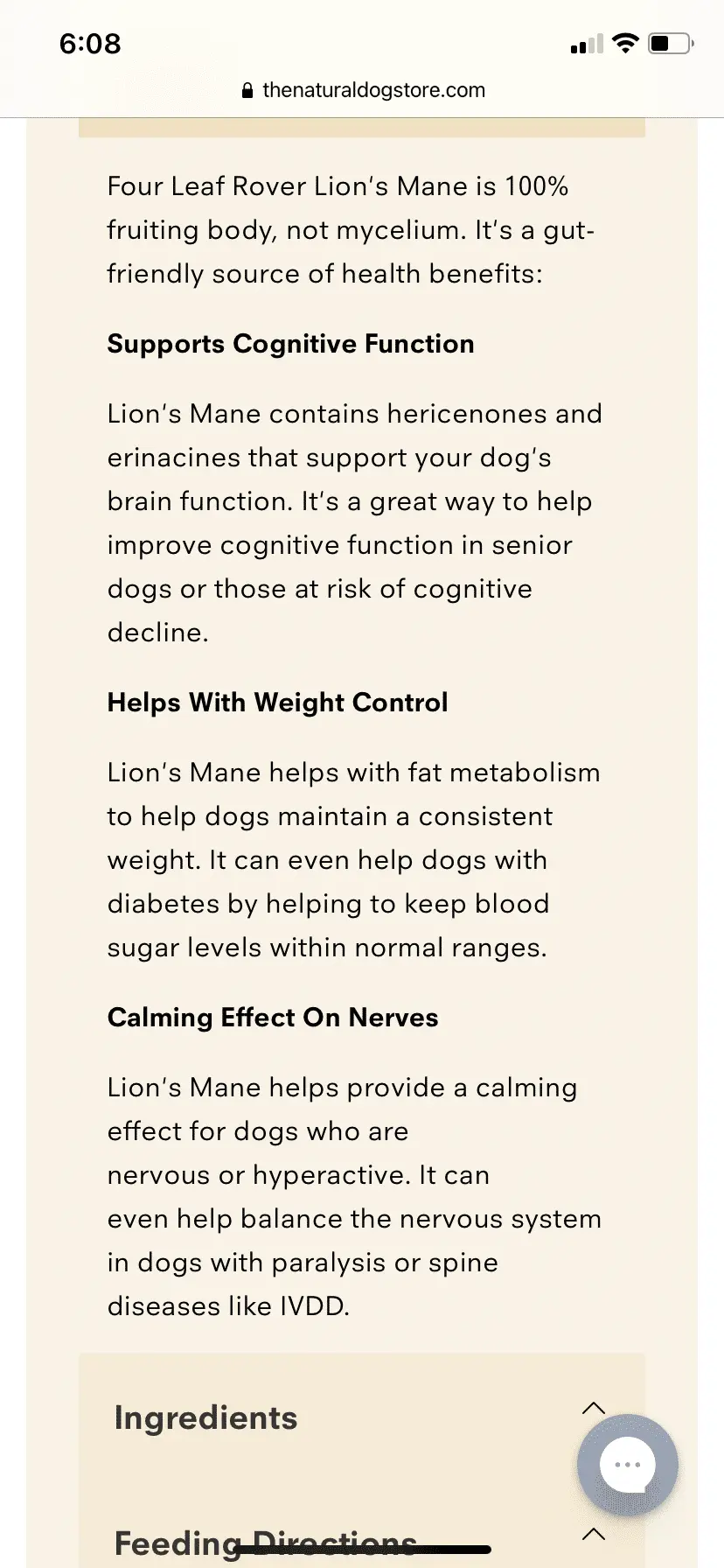Tap the thenaturaldogstore.com address bar
This screenshot has width=724, height=1568.
[362, 90]
